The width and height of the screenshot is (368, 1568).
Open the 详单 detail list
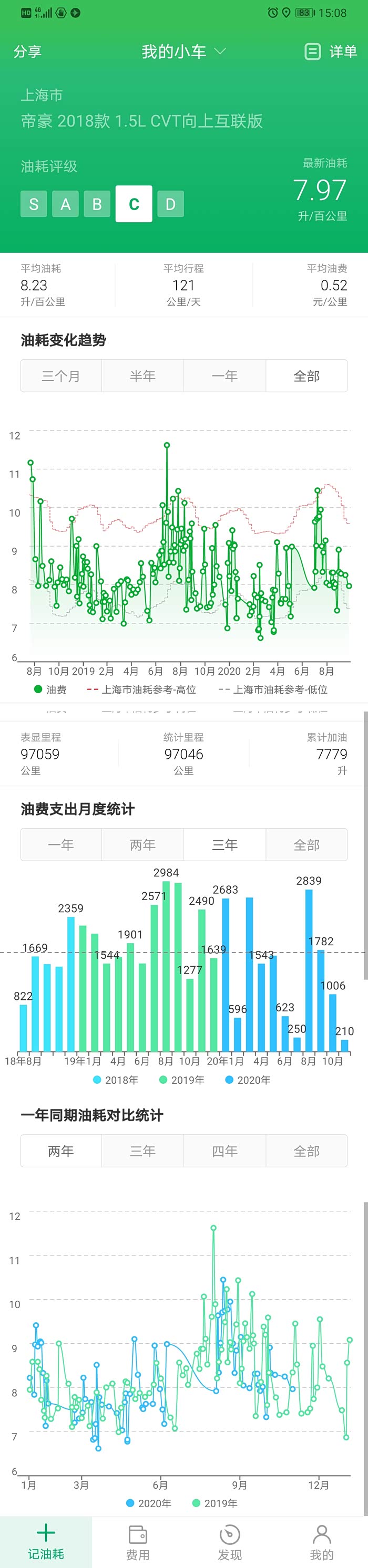(x=331, y=52)
